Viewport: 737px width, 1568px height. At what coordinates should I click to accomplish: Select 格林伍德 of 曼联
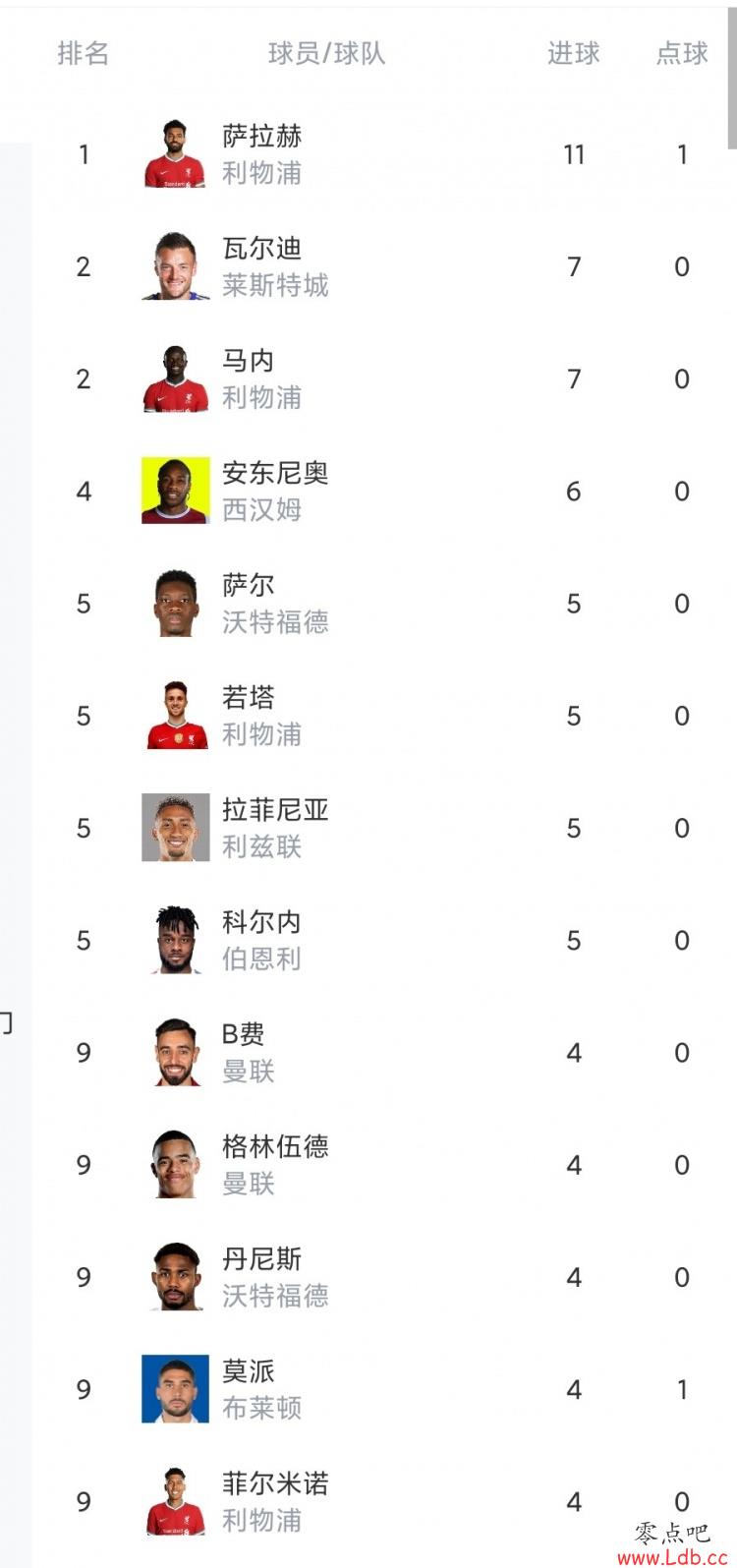[383, 1164]
